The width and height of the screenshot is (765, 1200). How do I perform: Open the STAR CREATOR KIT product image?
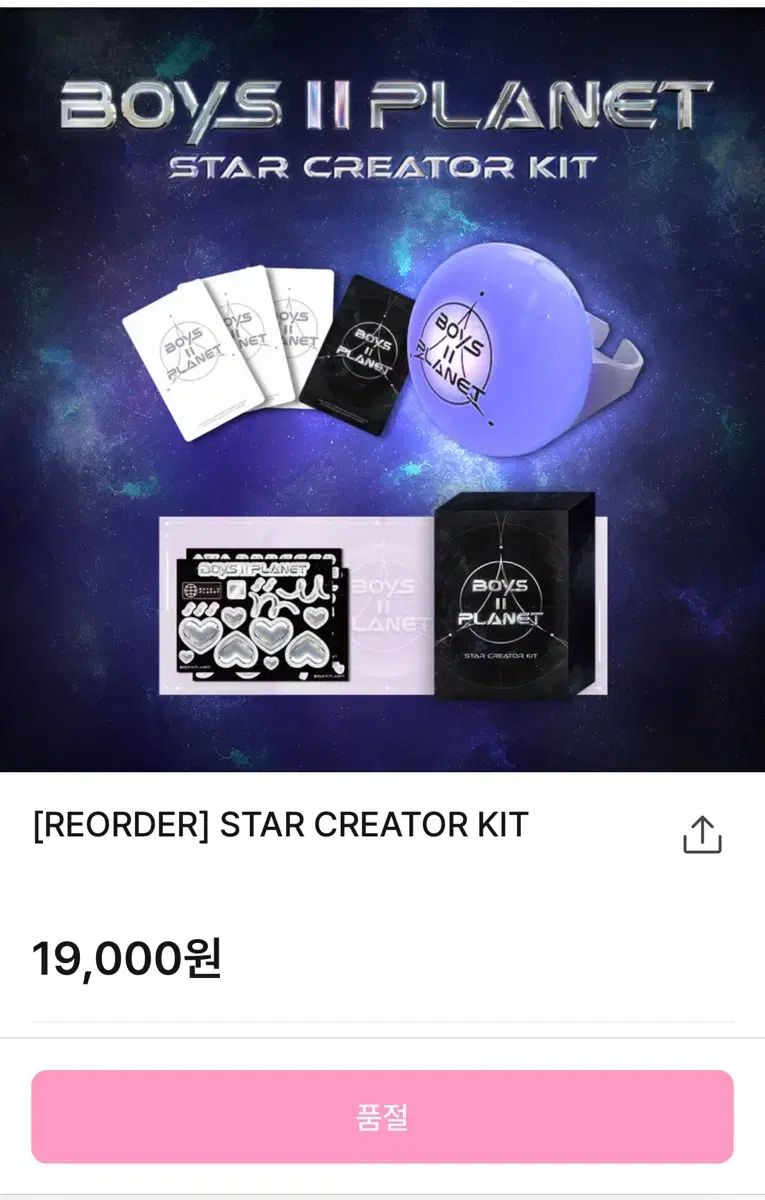382,390
